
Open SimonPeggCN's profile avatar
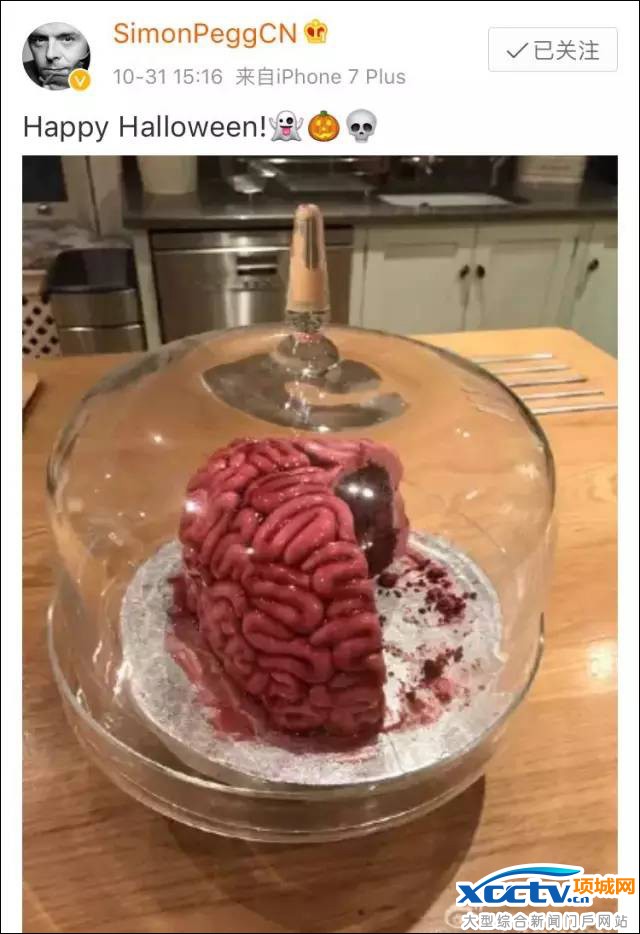click(56, 56)
